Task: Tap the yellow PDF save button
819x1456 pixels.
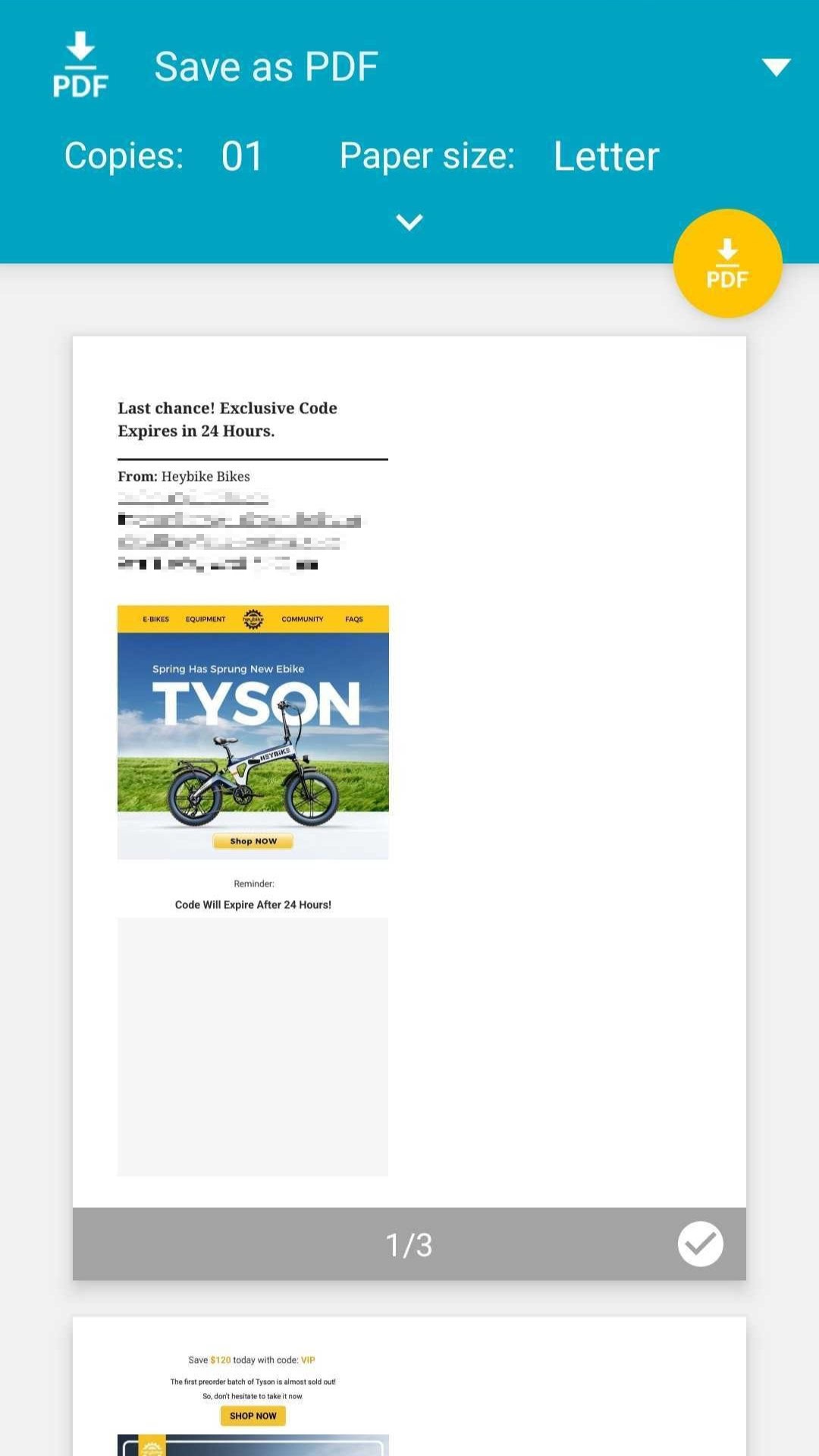Action: (x=727, y=263)
